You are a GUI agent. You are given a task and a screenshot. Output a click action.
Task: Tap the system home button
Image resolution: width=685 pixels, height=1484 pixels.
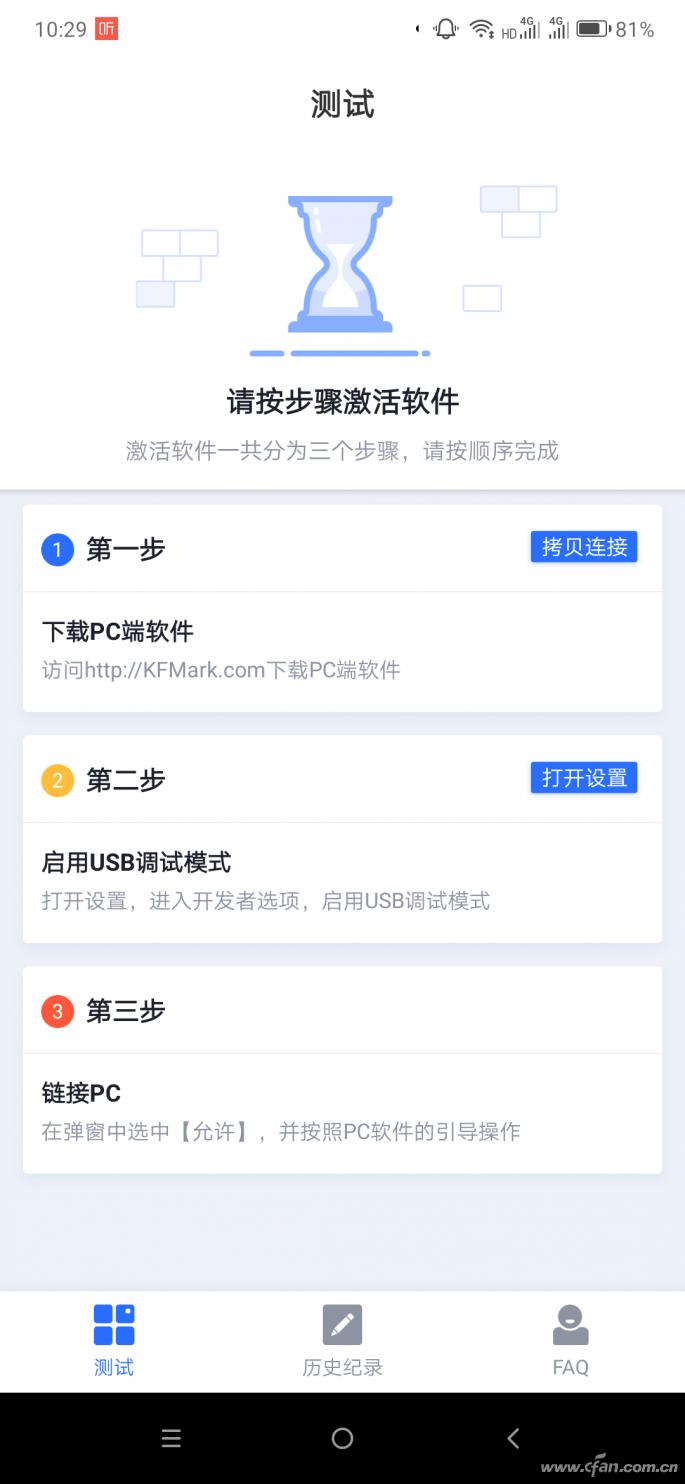342,1438
